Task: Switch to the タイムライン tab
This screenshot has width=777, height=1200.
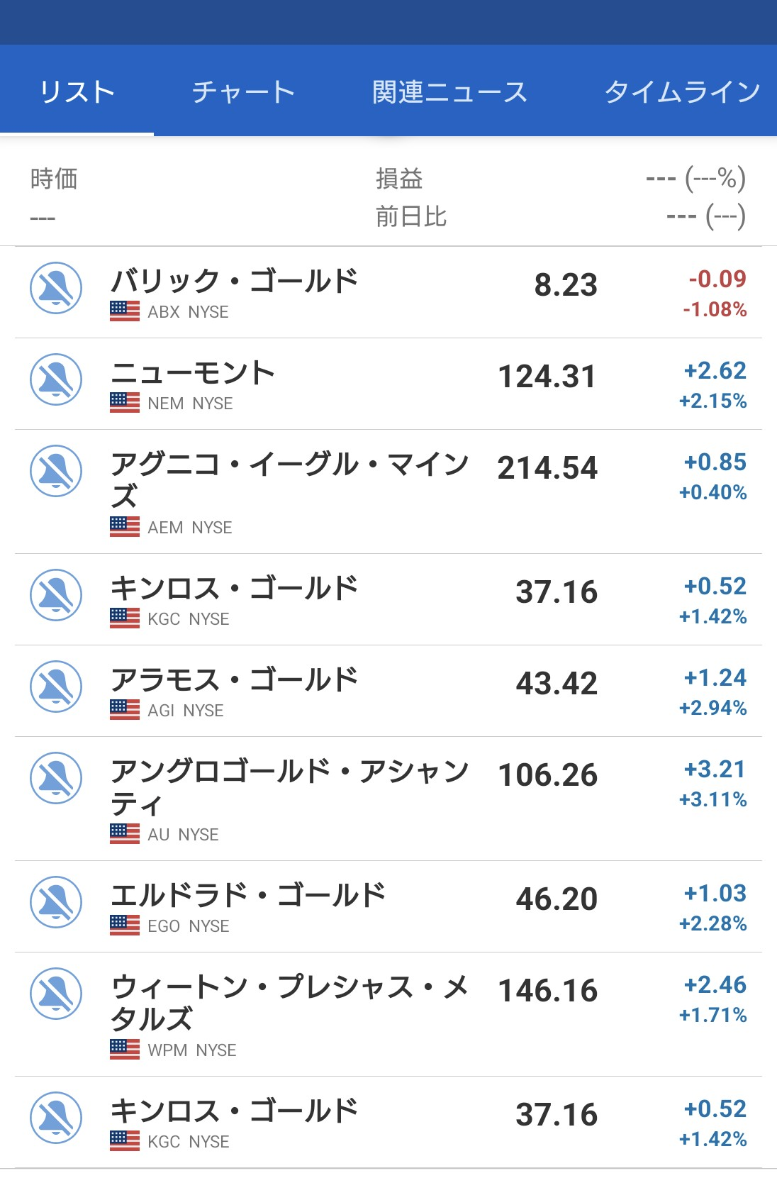Action: pos(683,90)
